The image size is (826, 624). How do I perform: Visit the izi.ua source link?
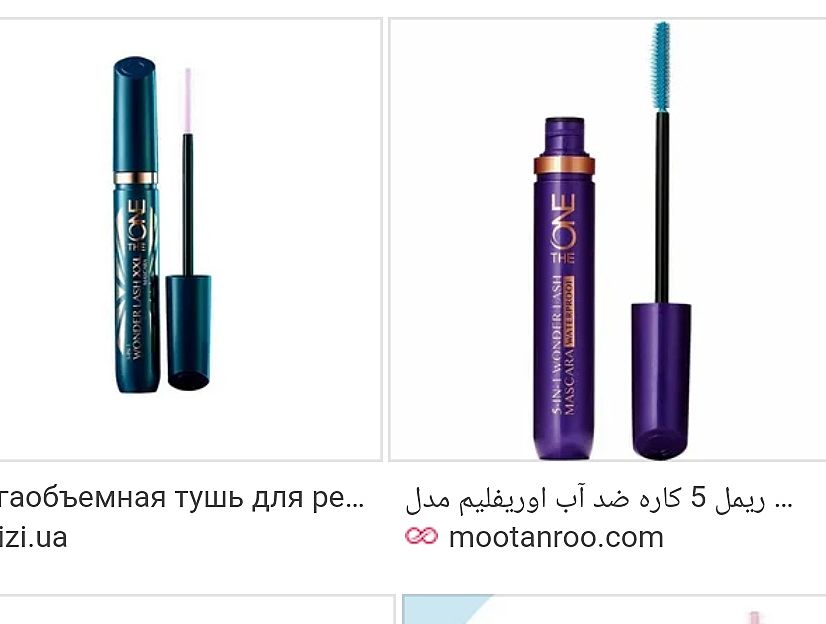point(35,537)
